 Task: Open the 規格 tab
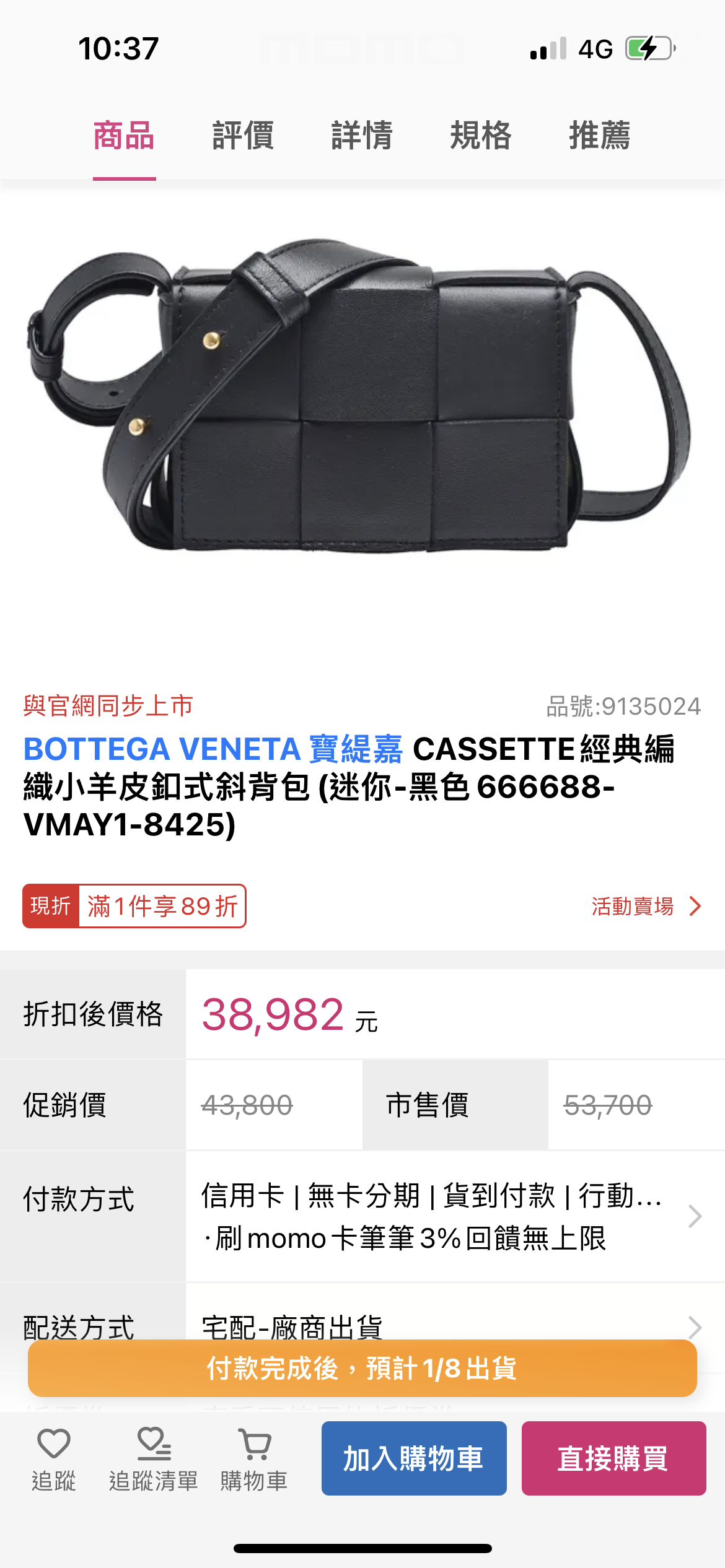coord(480,136)
